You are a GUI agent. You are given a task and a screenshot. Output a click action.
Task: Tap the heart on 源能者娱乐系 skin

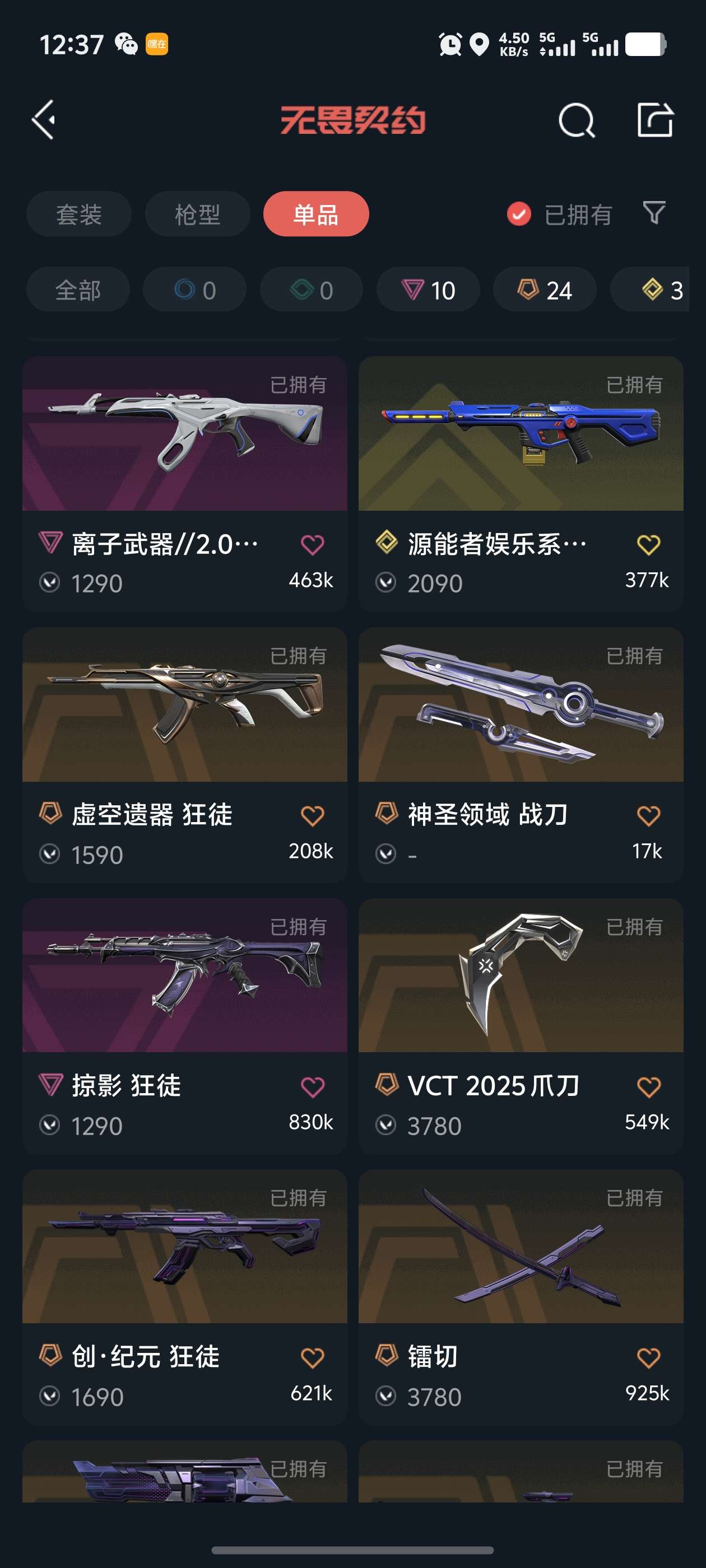(648, 545)
